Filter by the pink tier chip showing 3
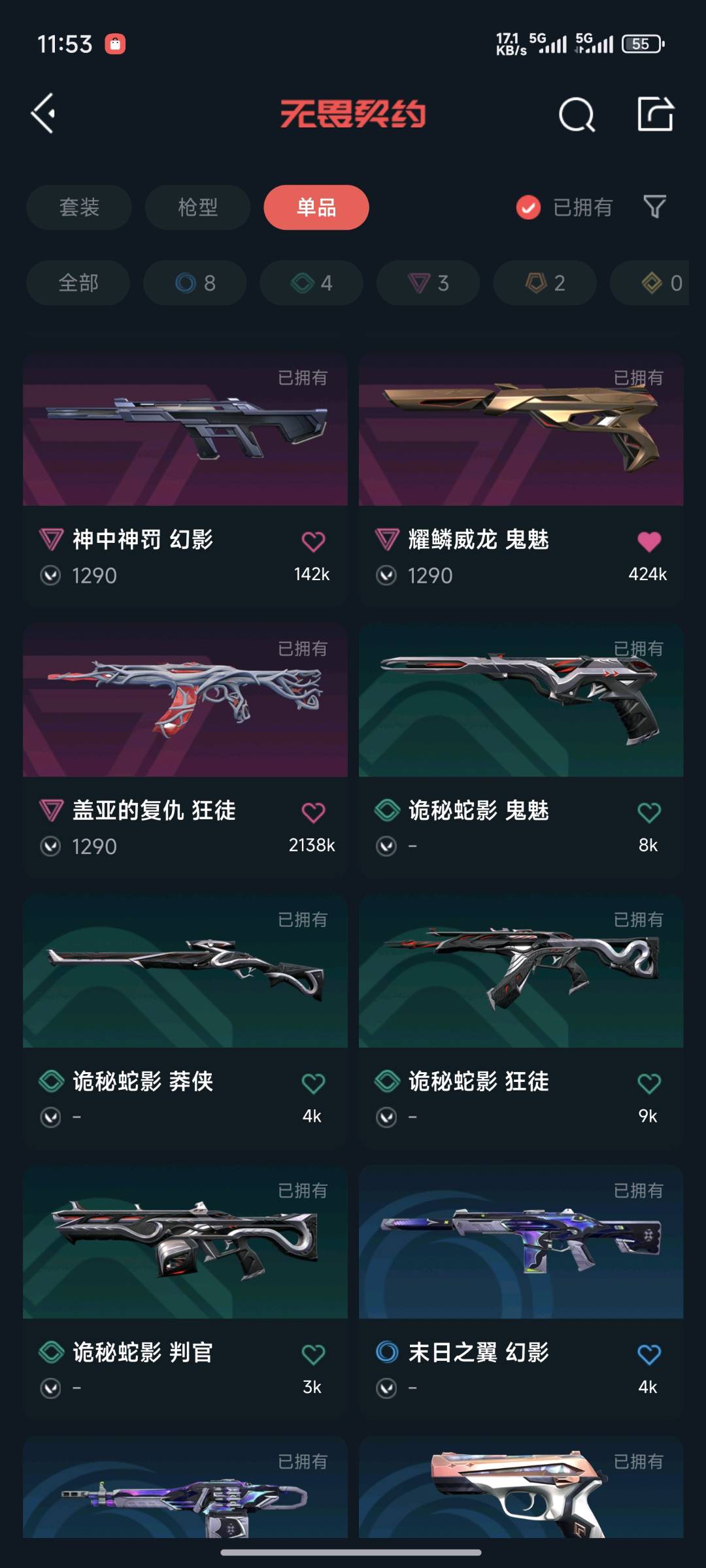 pyautogui.click(x=428, y=283)
